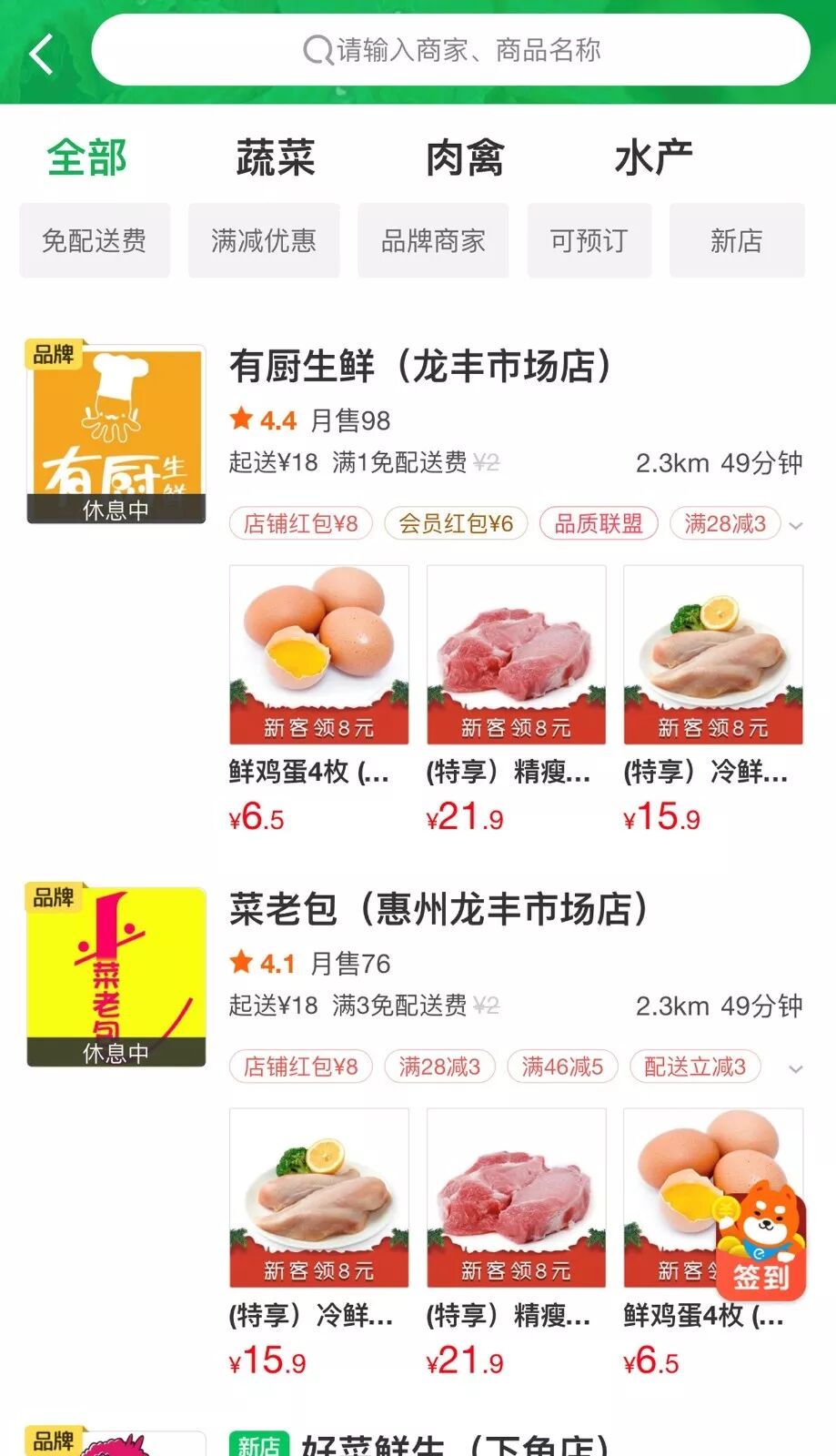View 鲜鸡蛋4枚 product from 有厨生鲜
Screen dimensions: 836x1456
pyautogui.click(x=318, y=655)
